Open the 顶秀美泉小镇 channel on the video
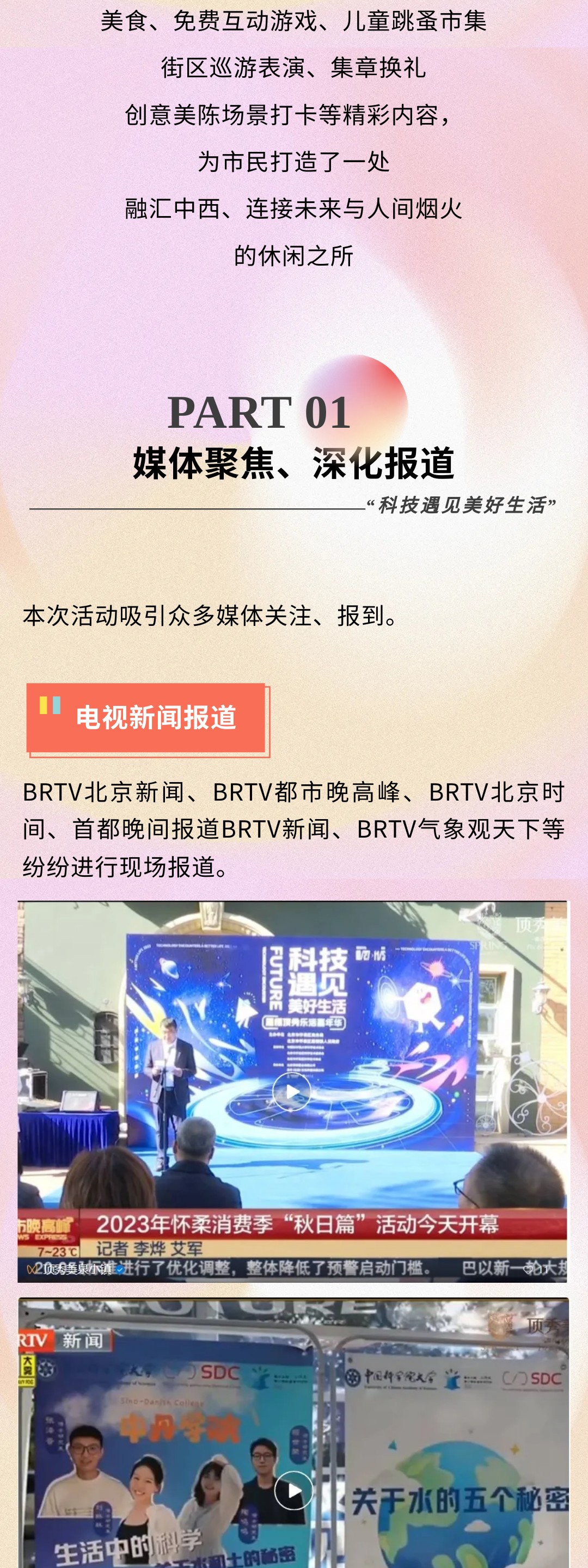This screenshot has width=588, height=1568. point(76,1270)
